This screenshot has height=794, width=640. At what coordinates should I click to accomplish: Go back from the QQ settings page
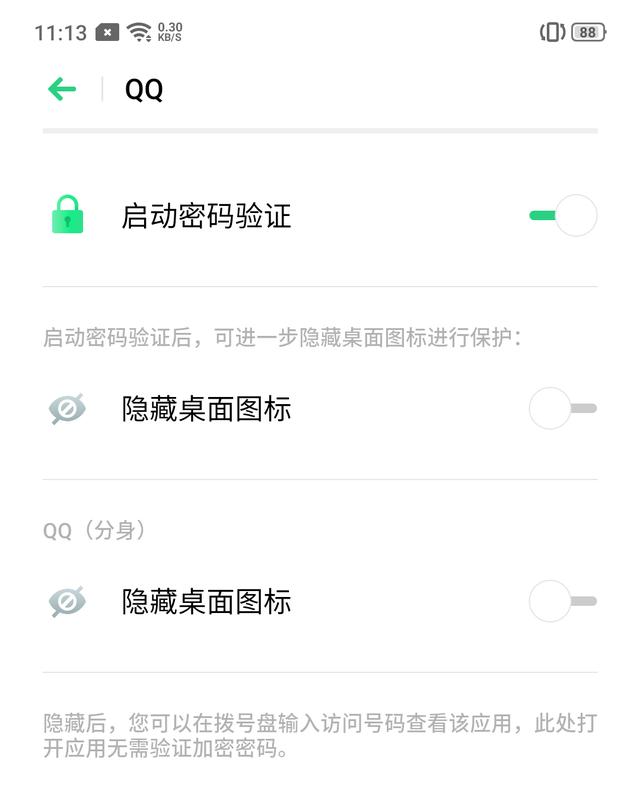[x=62, y=90]
